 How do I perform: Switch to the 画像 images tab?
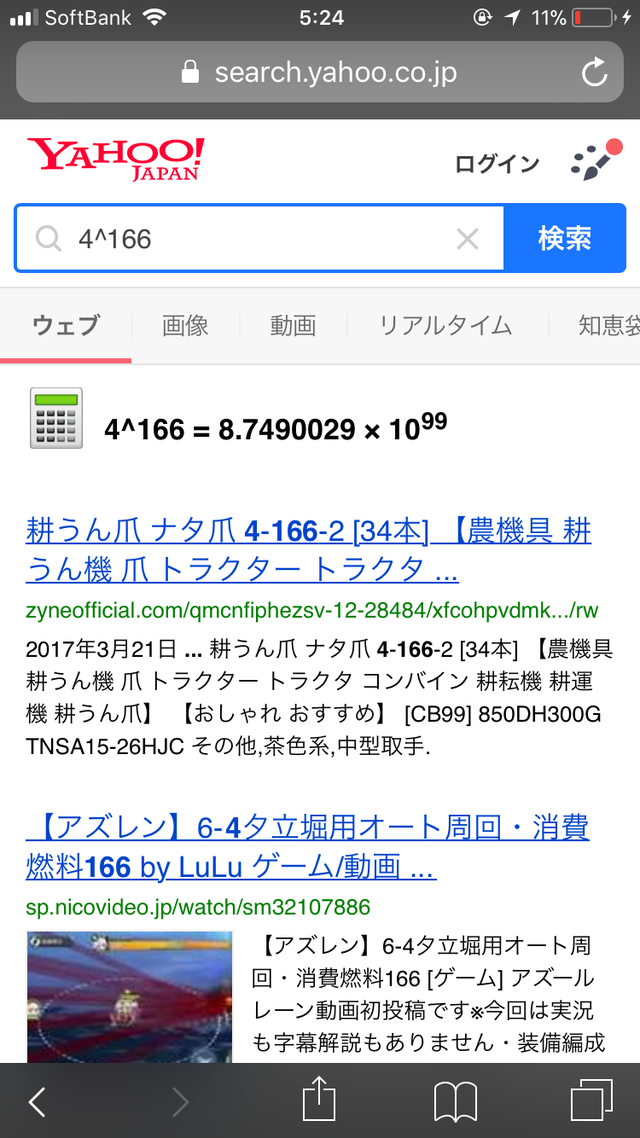(x=185, y=325)
